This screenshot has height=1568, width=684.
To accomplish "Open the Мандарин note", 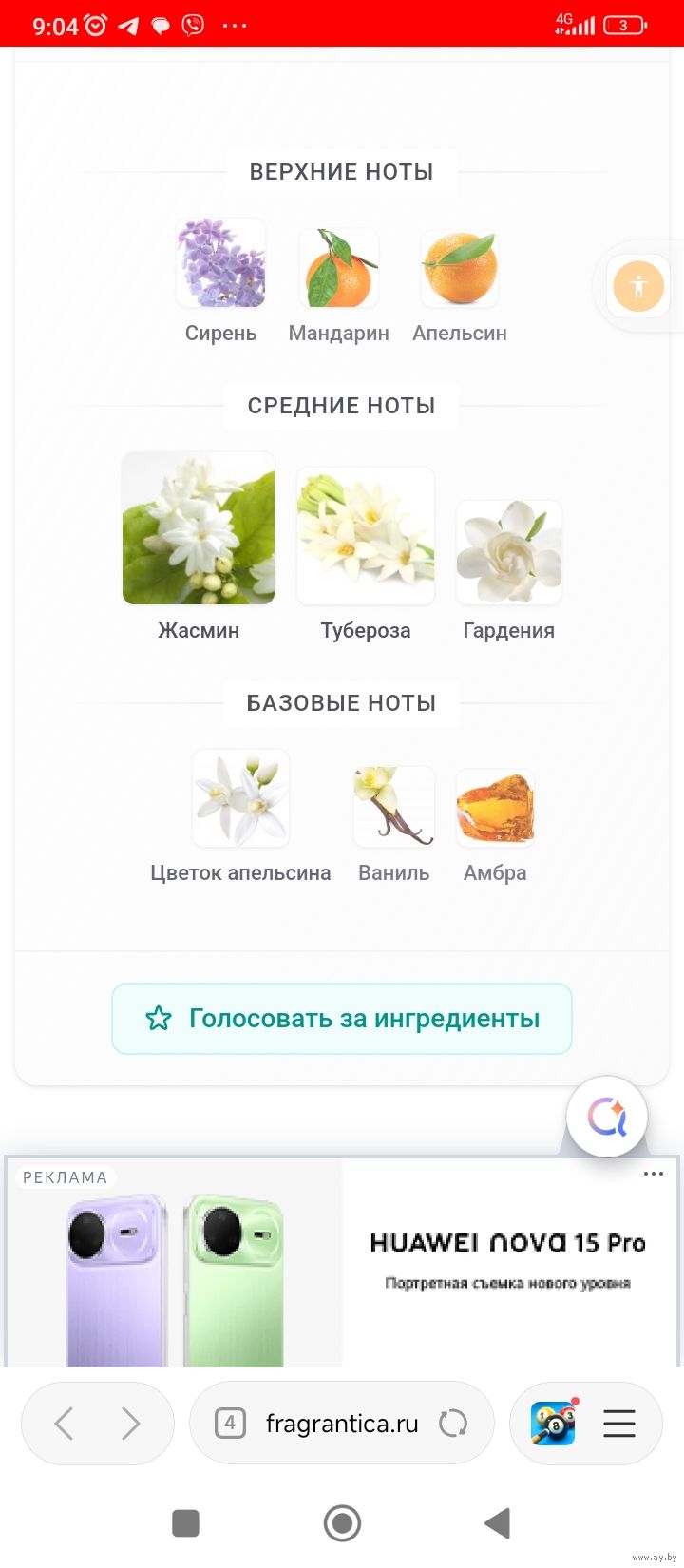I will (x=339, y=269).
